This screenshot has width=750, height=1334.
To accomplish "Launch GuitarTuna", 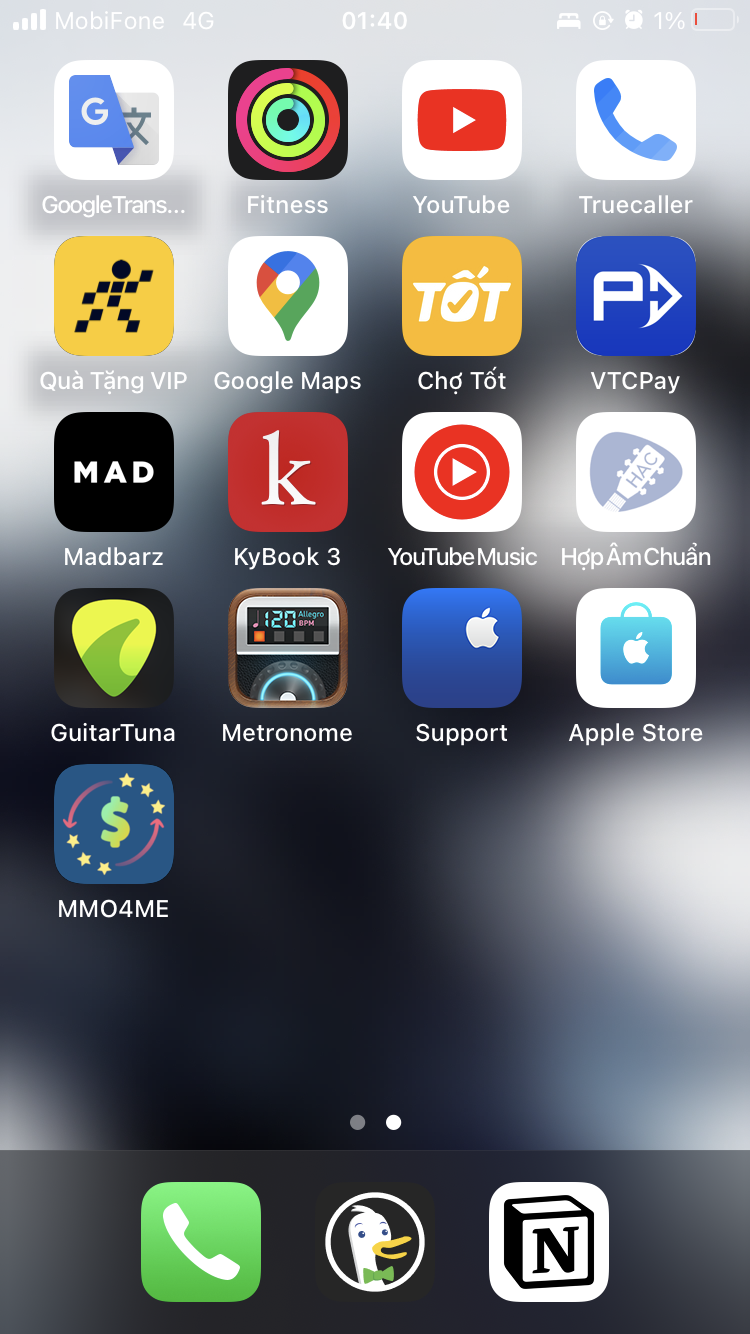I will coord(114,648).
